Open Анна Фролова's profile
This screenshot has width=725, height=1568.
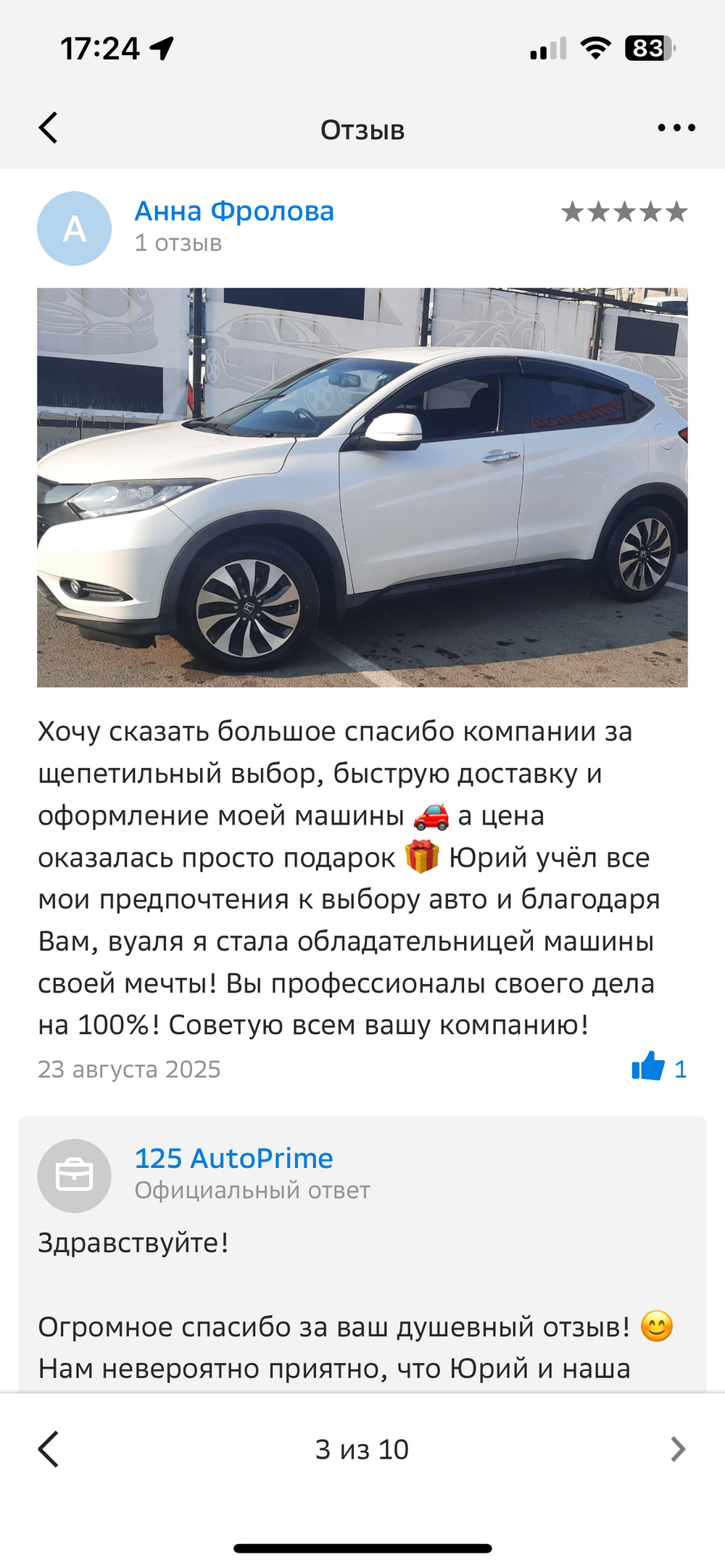tap(234, 211)
